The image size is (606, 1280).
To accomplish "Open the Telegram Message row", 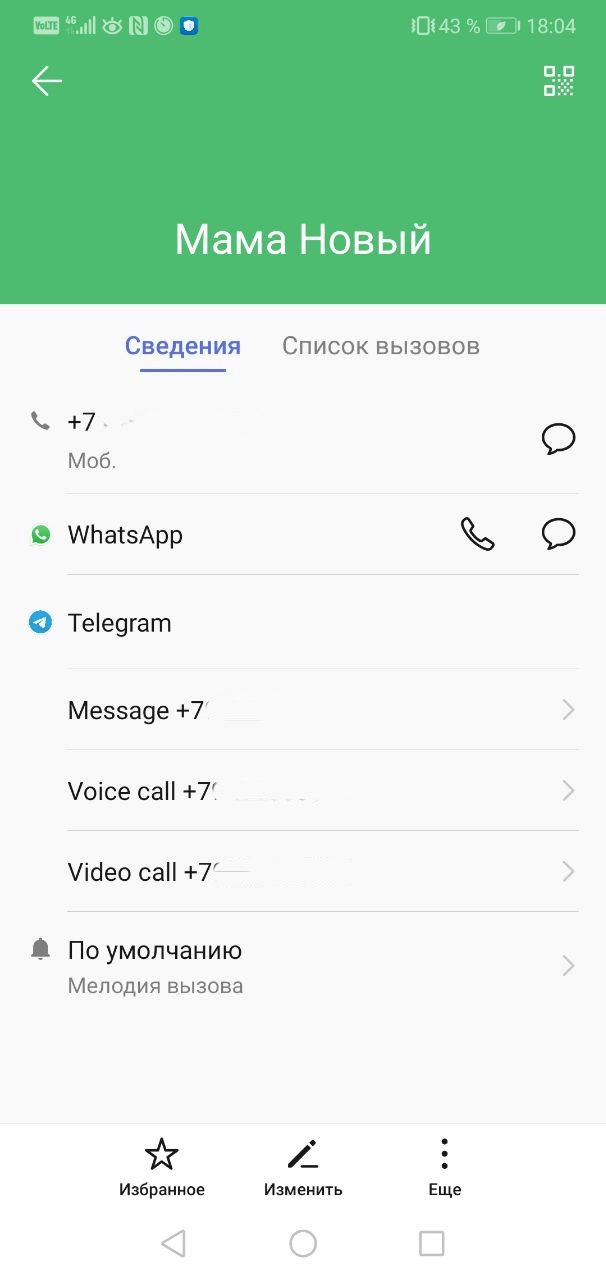I will [320, 710].
